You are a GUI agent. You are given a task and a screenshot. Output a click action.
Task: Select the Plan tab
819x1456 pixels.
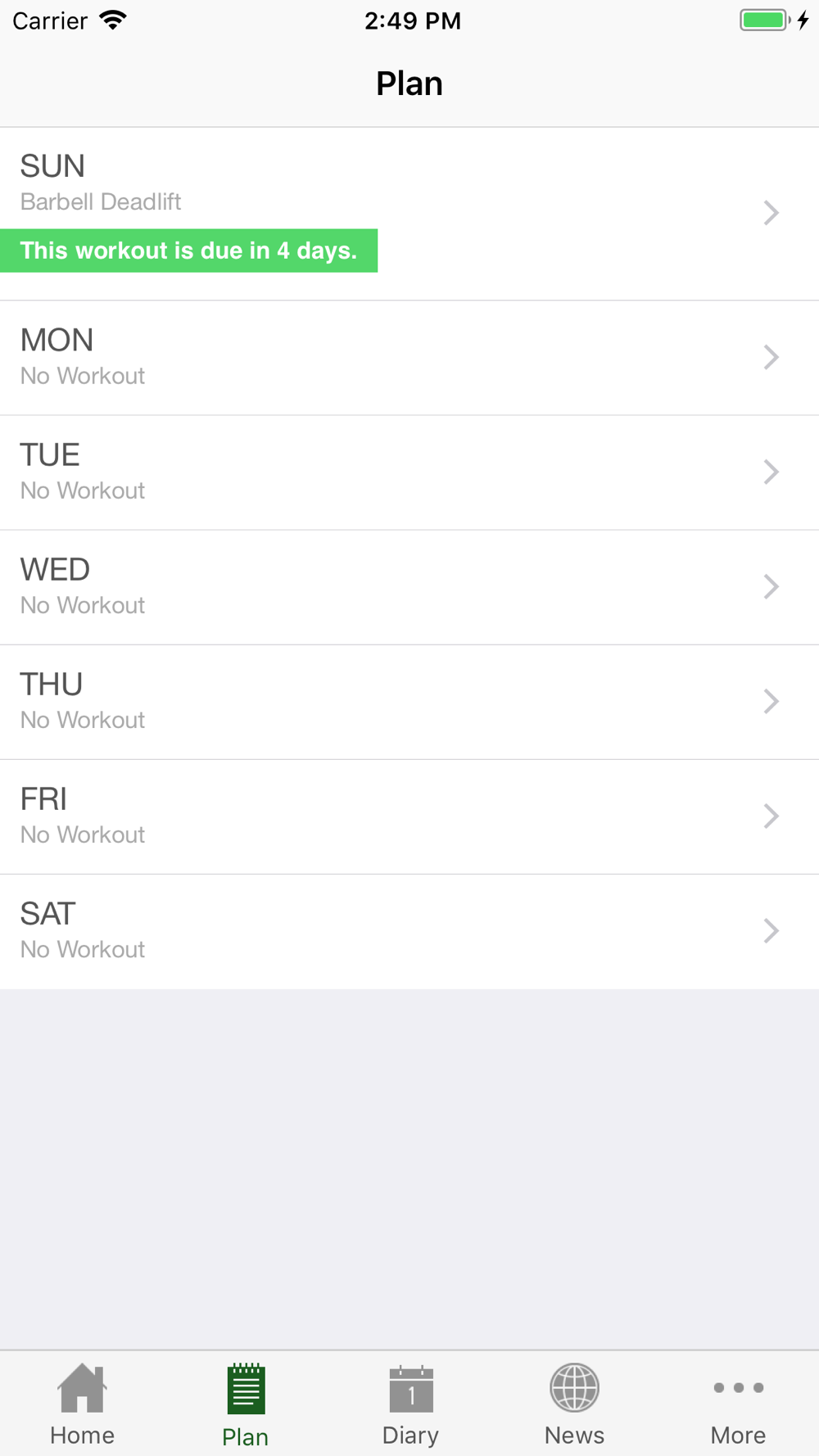click(246, 1404)
